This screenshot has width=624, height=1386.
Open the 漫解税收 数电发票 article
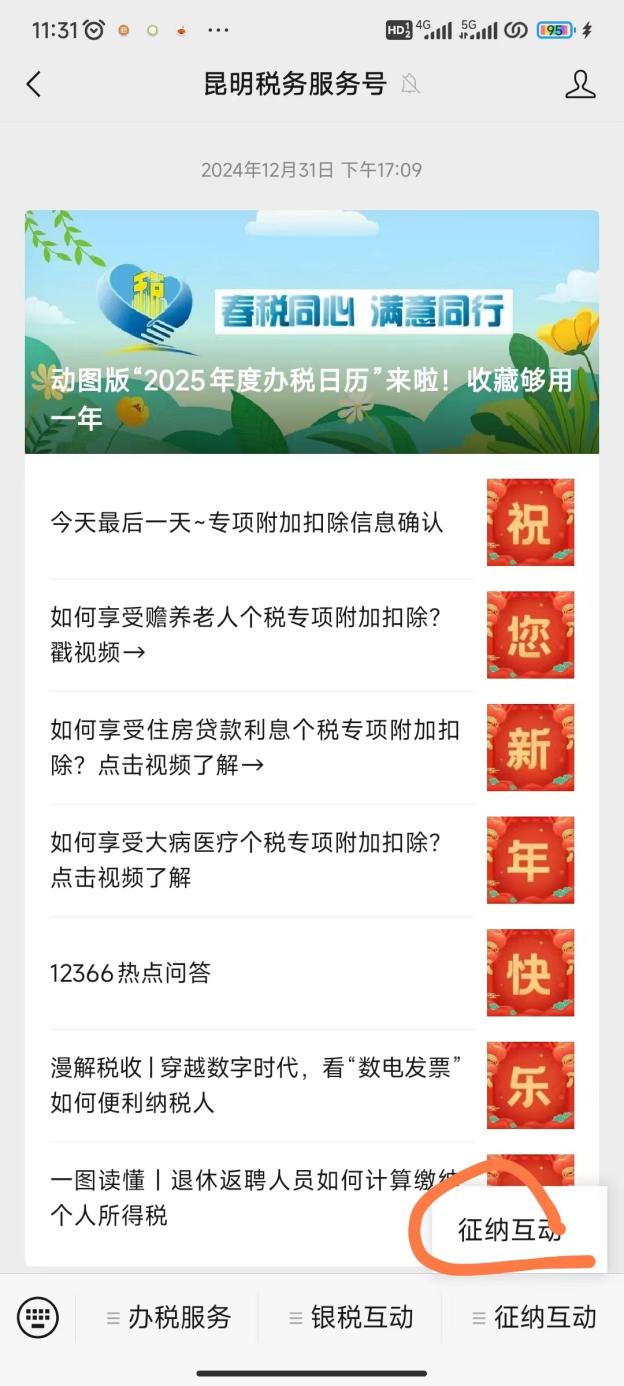(x=255, y=1086)
